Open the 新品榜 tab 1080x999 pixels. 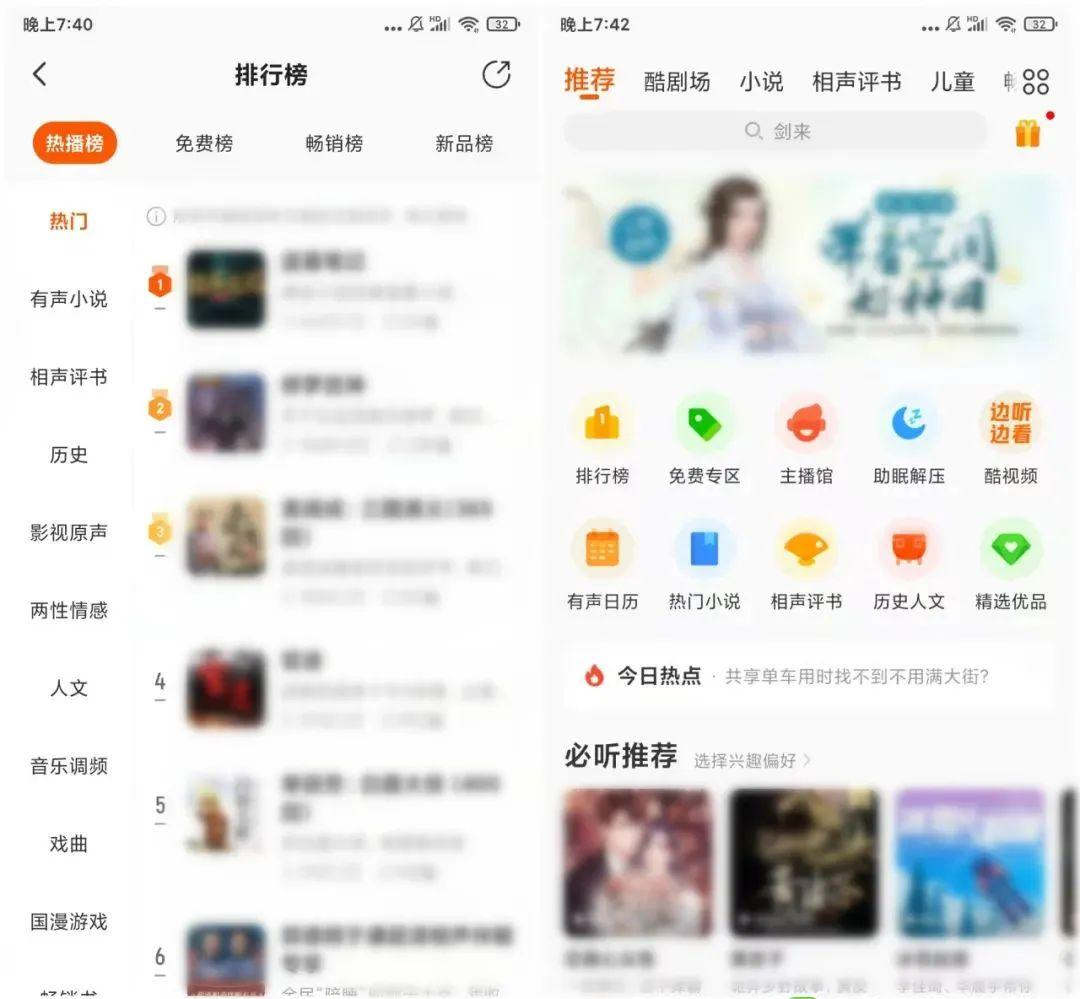tap(464, 144)
